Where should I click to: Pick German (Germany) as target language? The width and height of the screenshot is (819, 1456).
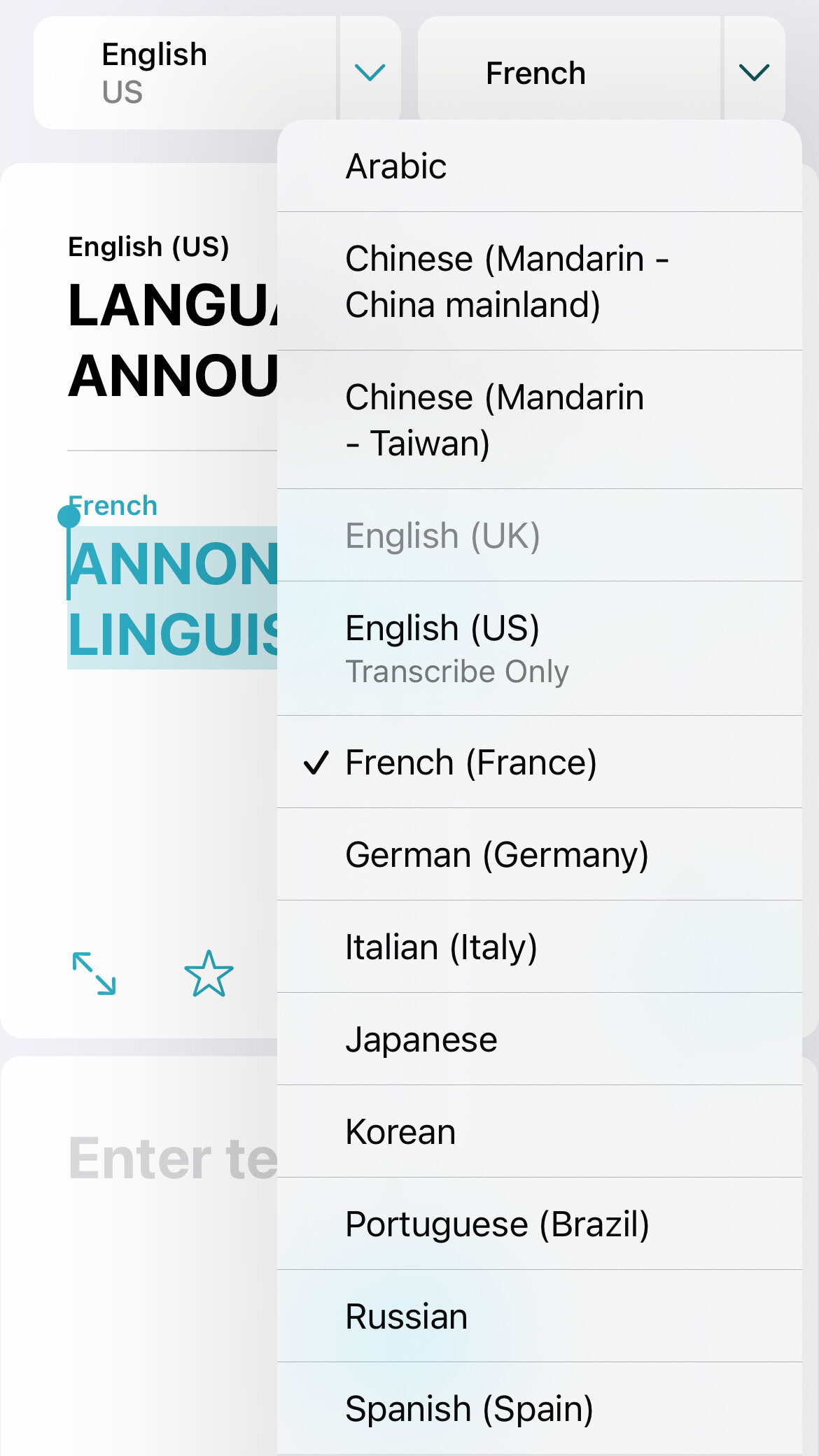point(539,855)
